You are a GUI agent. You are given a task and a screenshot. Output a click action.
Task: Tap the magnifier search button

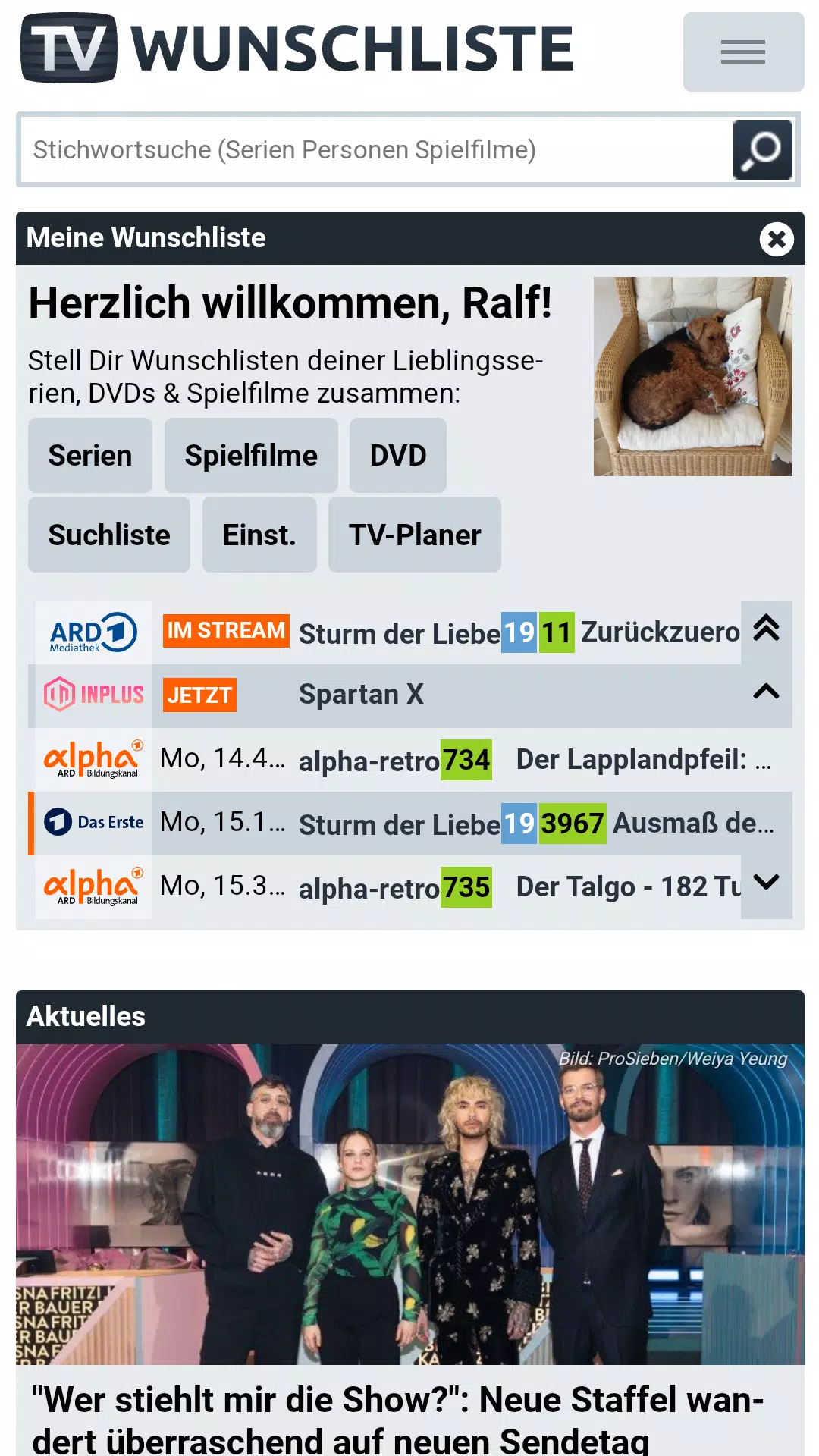pyautogui.click(x=762, y=150)
